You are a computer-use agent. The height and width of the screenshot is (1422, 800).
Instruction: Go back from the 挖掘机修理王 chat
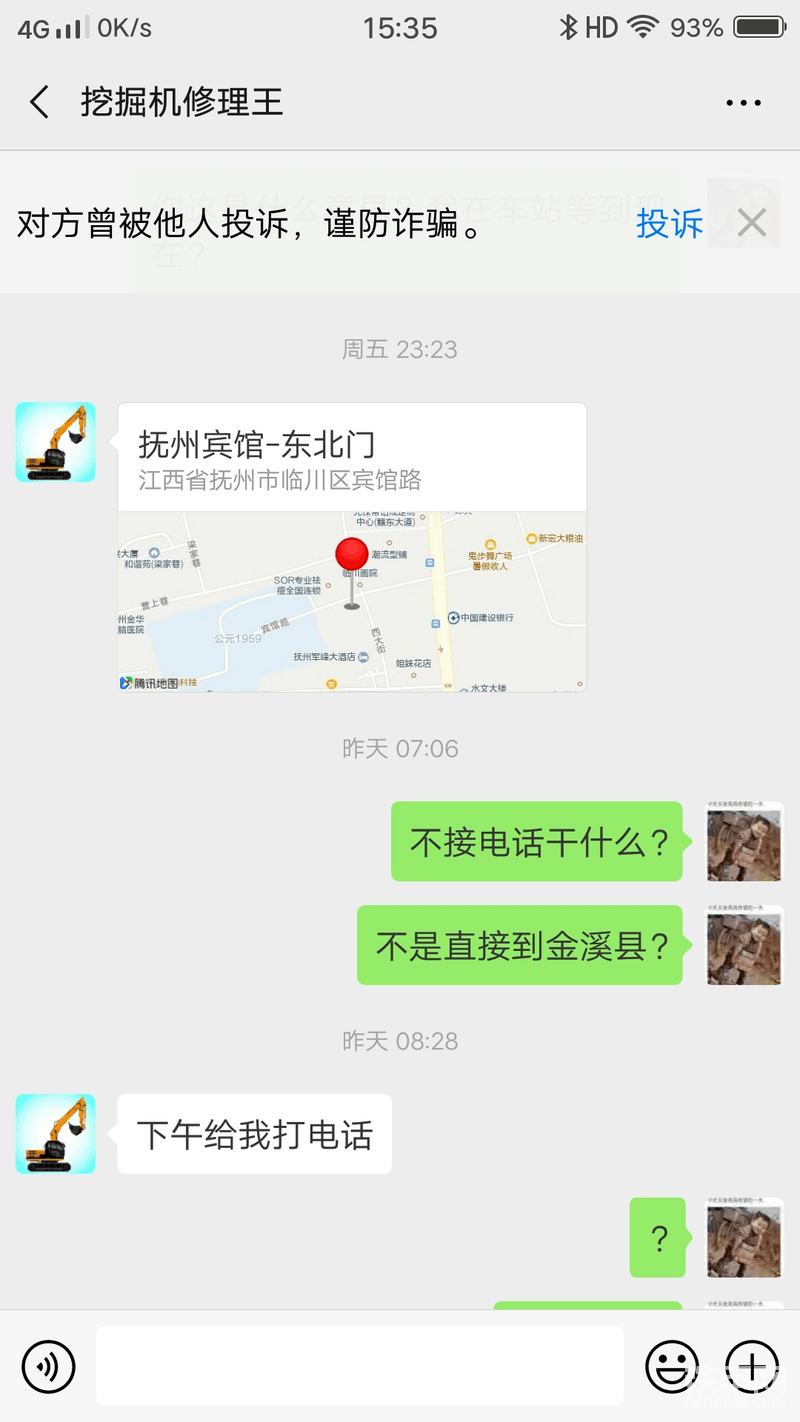40,102
